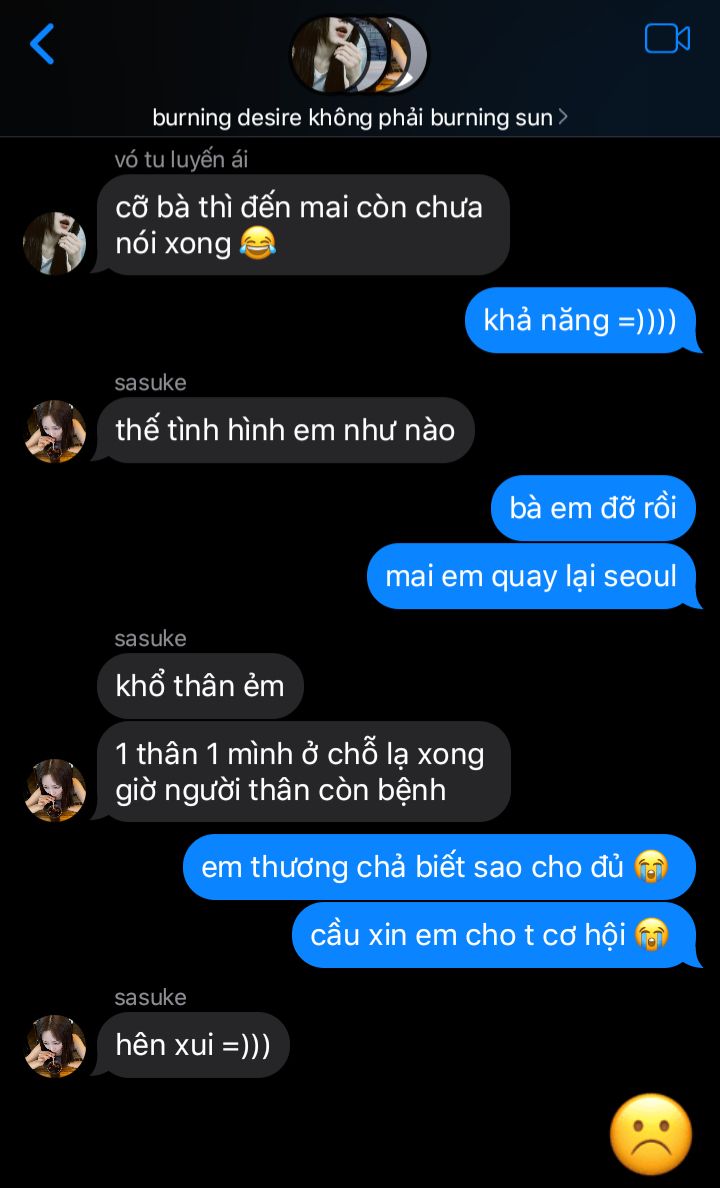The height and width of the screenshot is (1188, 720).
Task: Tap the group avatar cluster at top
Action: point(359,54)
